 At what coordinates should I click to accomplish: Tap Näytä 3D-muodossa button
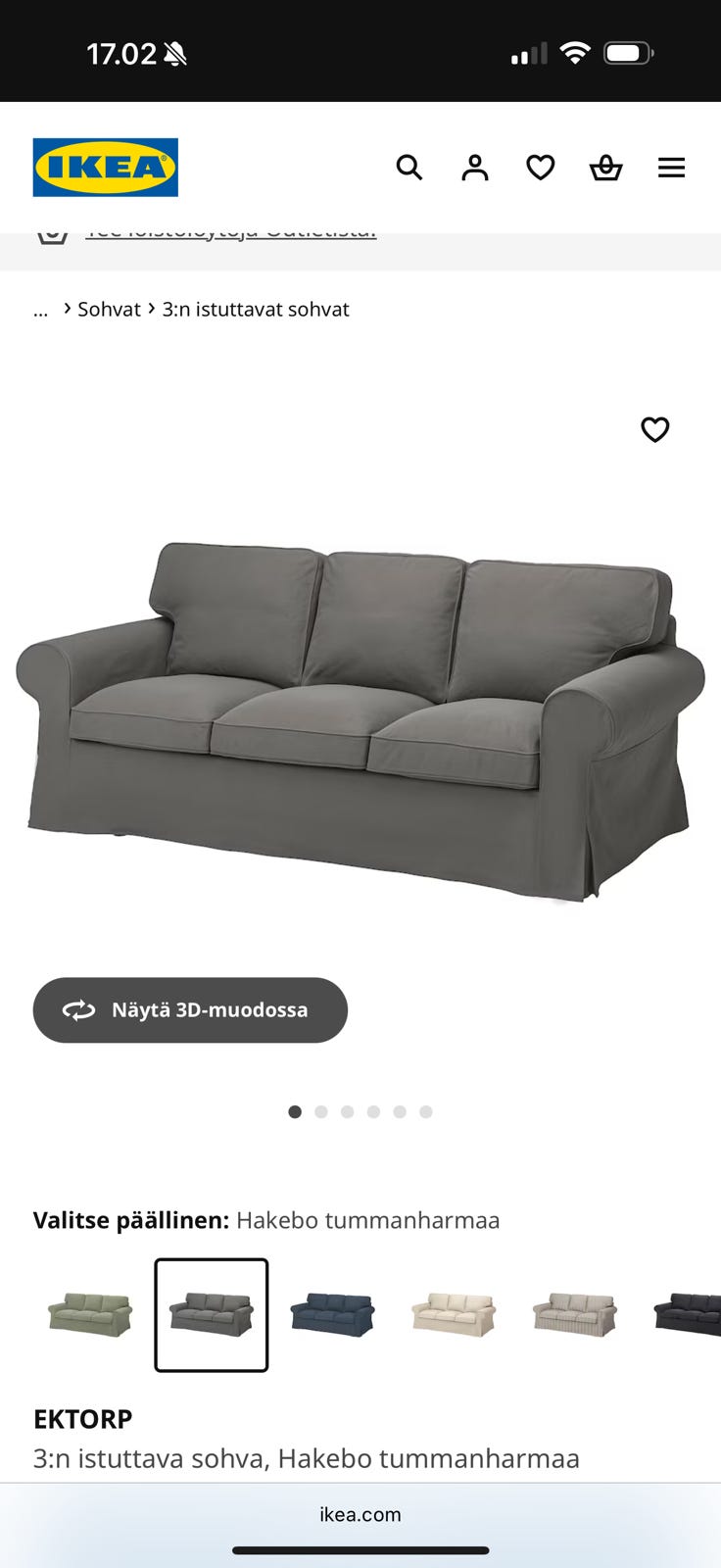190,1009
